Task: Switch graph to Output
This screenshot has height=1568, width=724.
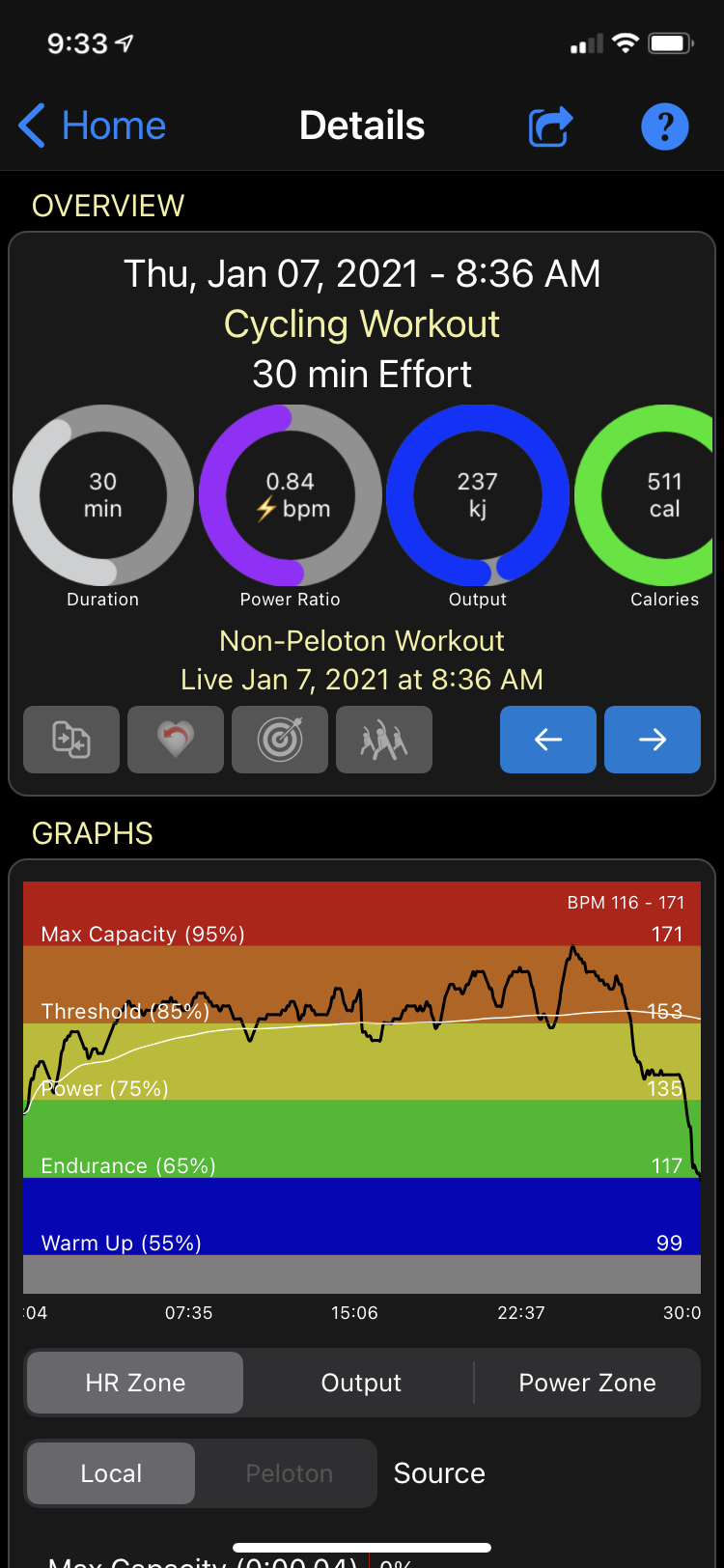Action: [361, 1383]
